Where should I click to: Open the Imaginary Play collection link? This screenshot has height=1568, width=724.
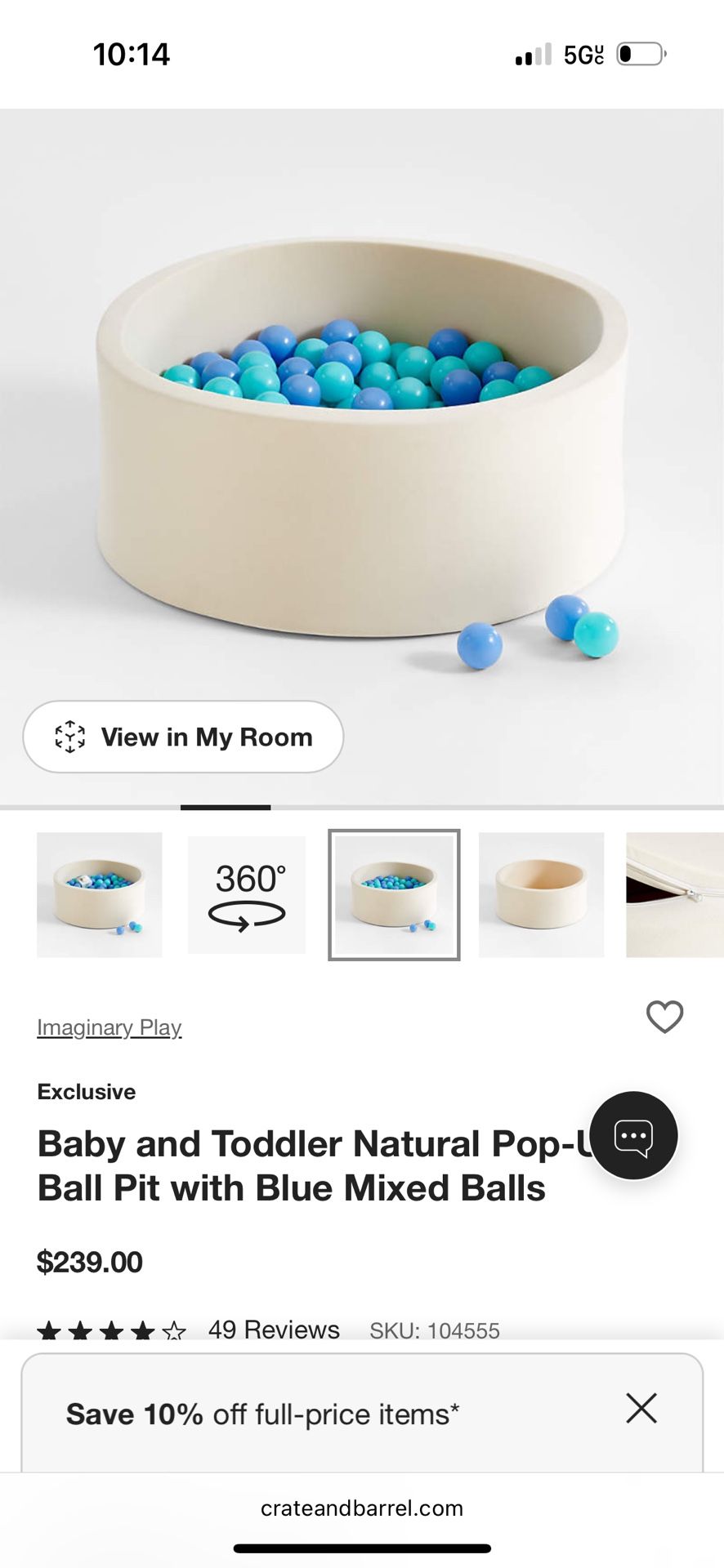tap(109, 1027)
